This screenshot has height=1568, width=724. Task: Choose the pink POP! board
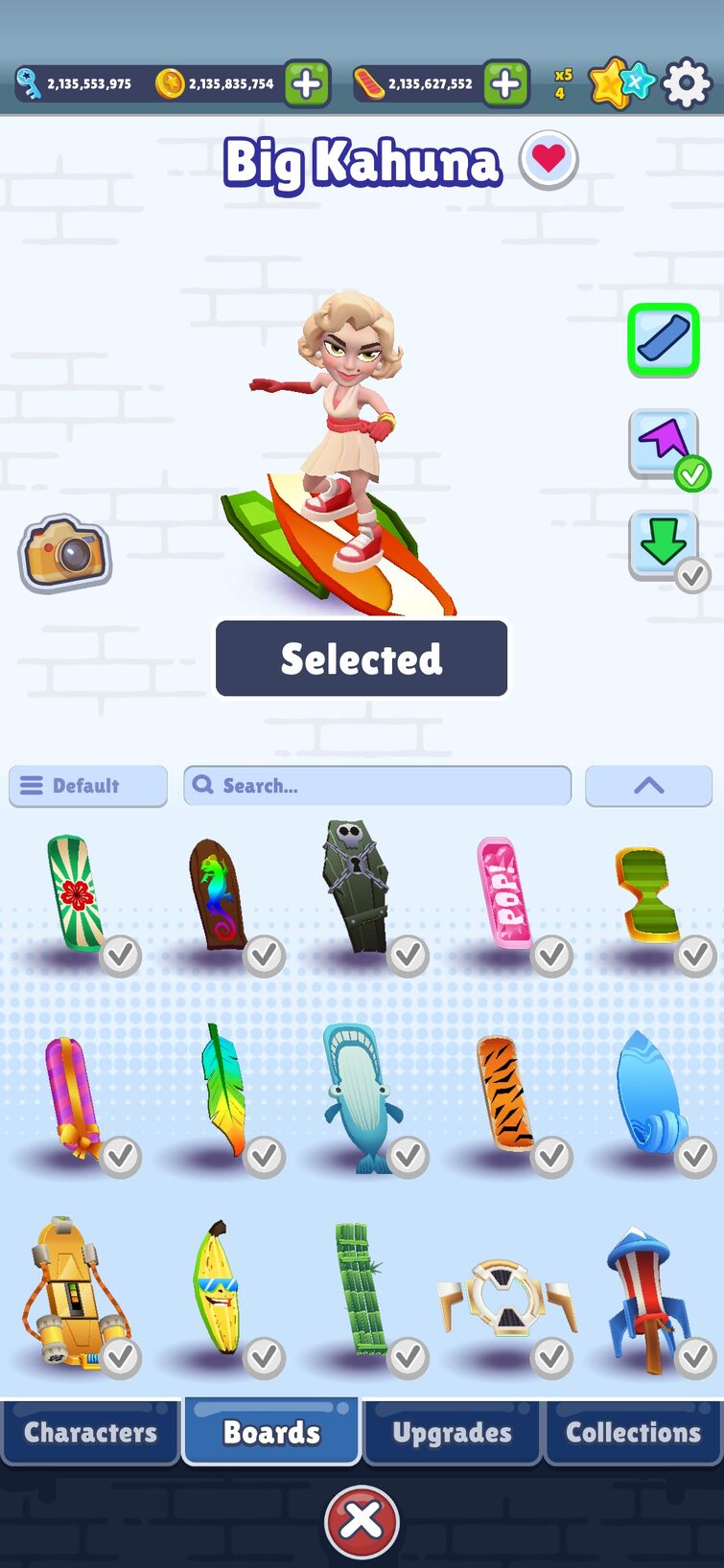coord(504,893)
